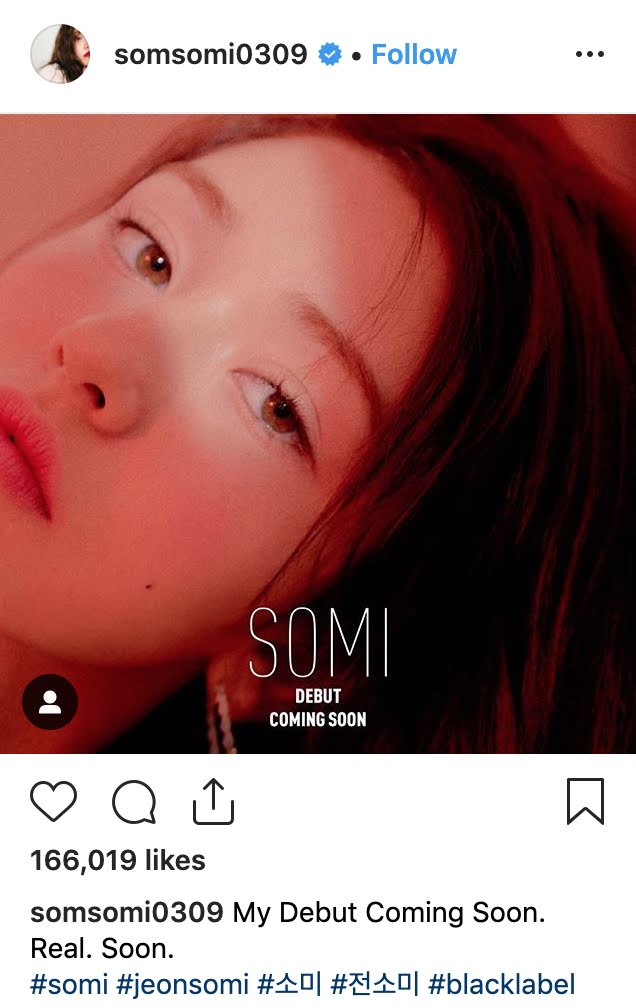This screenshot has height=1008, width=636.
Task: Open the #소미 hashtag
Action: [292, 984]
